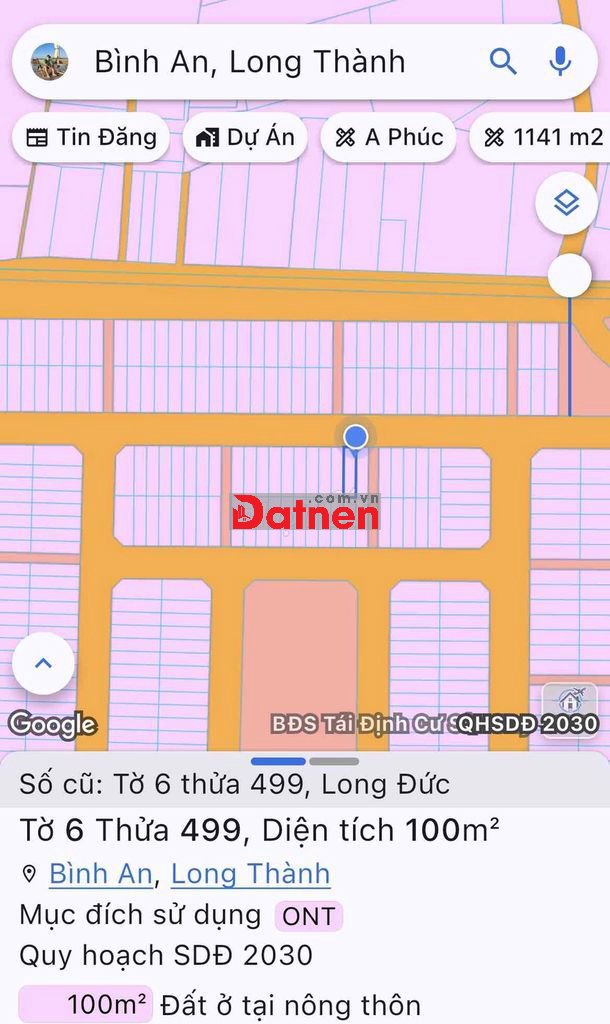The height and width of the screenshot is (1024, 610).
Task: Expand the panel with the up arrow
Action: point(43,664)
